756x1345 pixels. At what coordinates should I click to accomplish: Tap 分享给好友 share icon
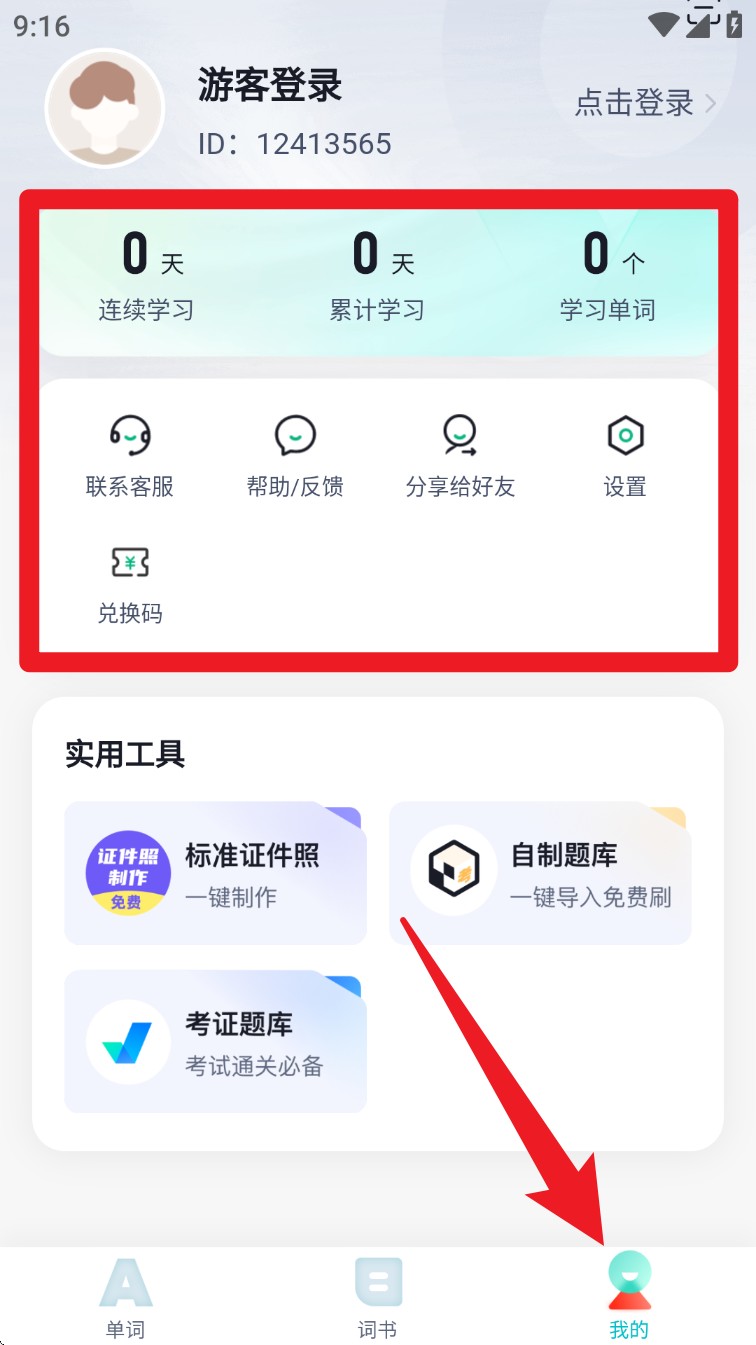(x=460, y=437)
